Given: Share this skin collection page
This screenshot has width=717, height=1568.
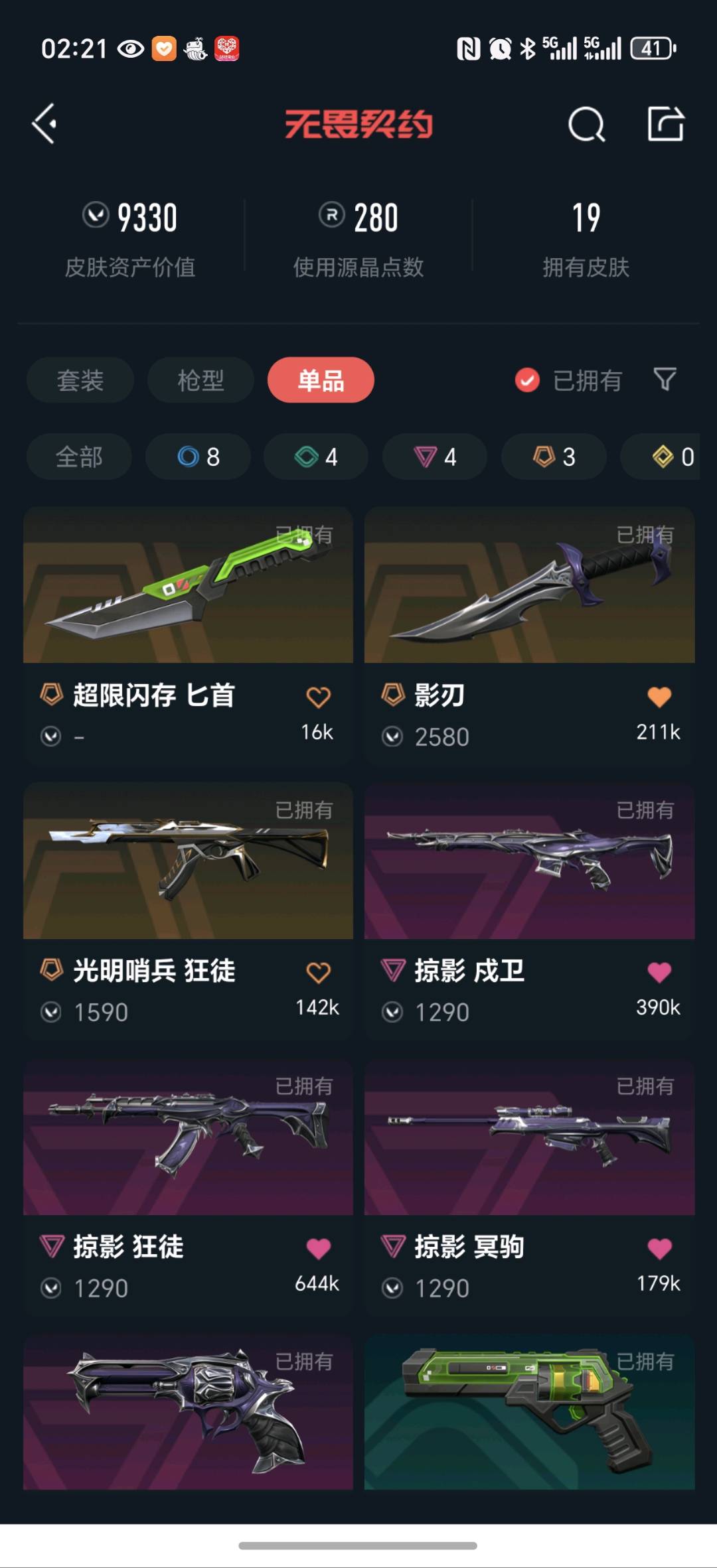Looking at the screenshot, I should tap(665, 123).
